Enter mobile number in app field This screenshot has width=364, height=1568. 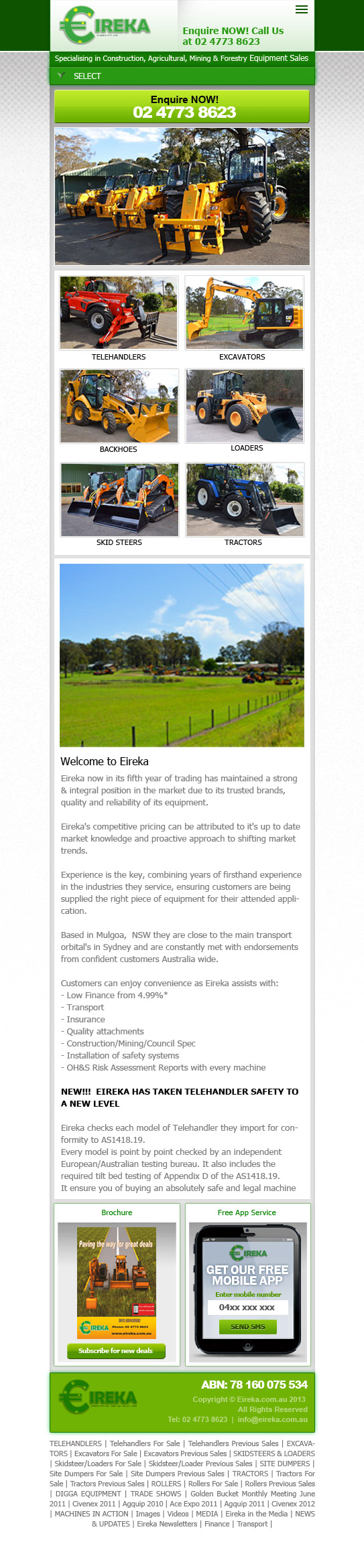point(247,1307)
